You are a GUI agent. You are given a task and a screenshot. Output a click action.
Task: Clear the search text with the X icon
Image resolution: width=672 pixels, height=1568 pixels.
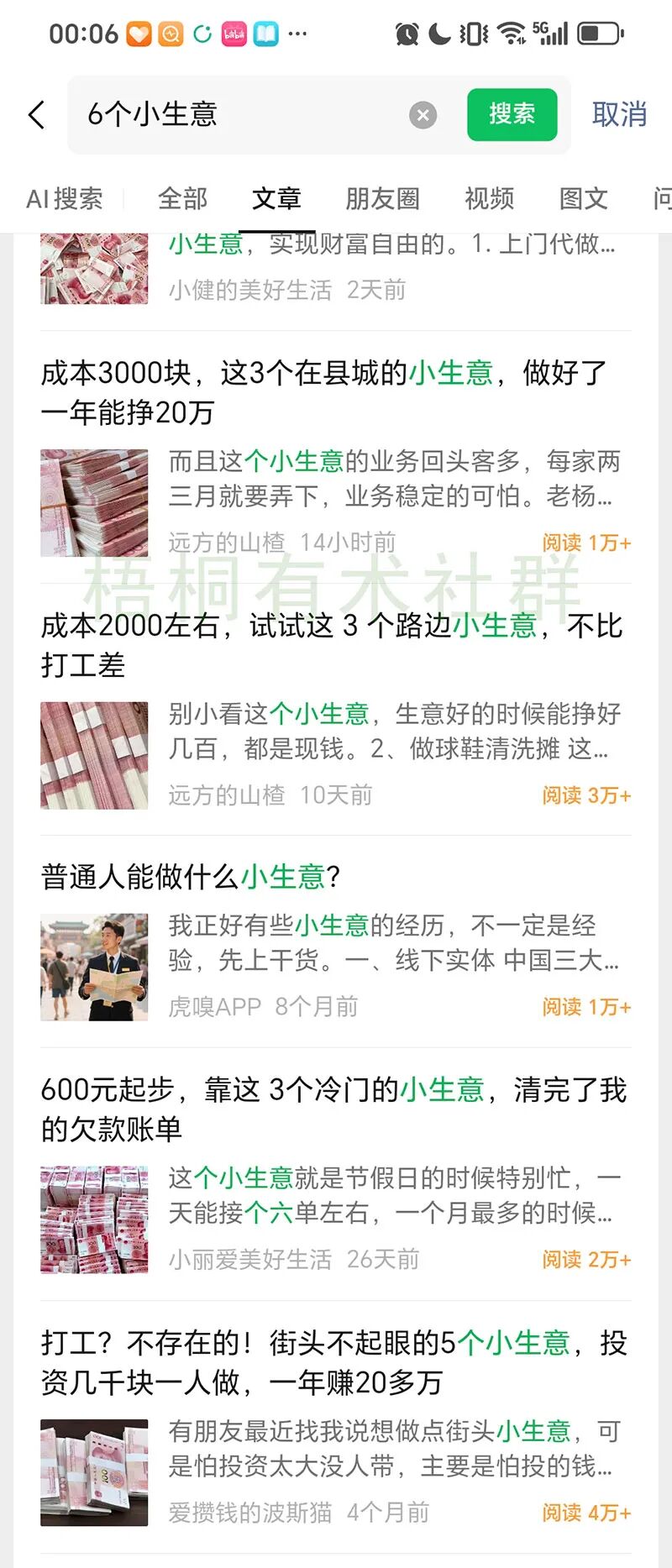coord(423,115)
